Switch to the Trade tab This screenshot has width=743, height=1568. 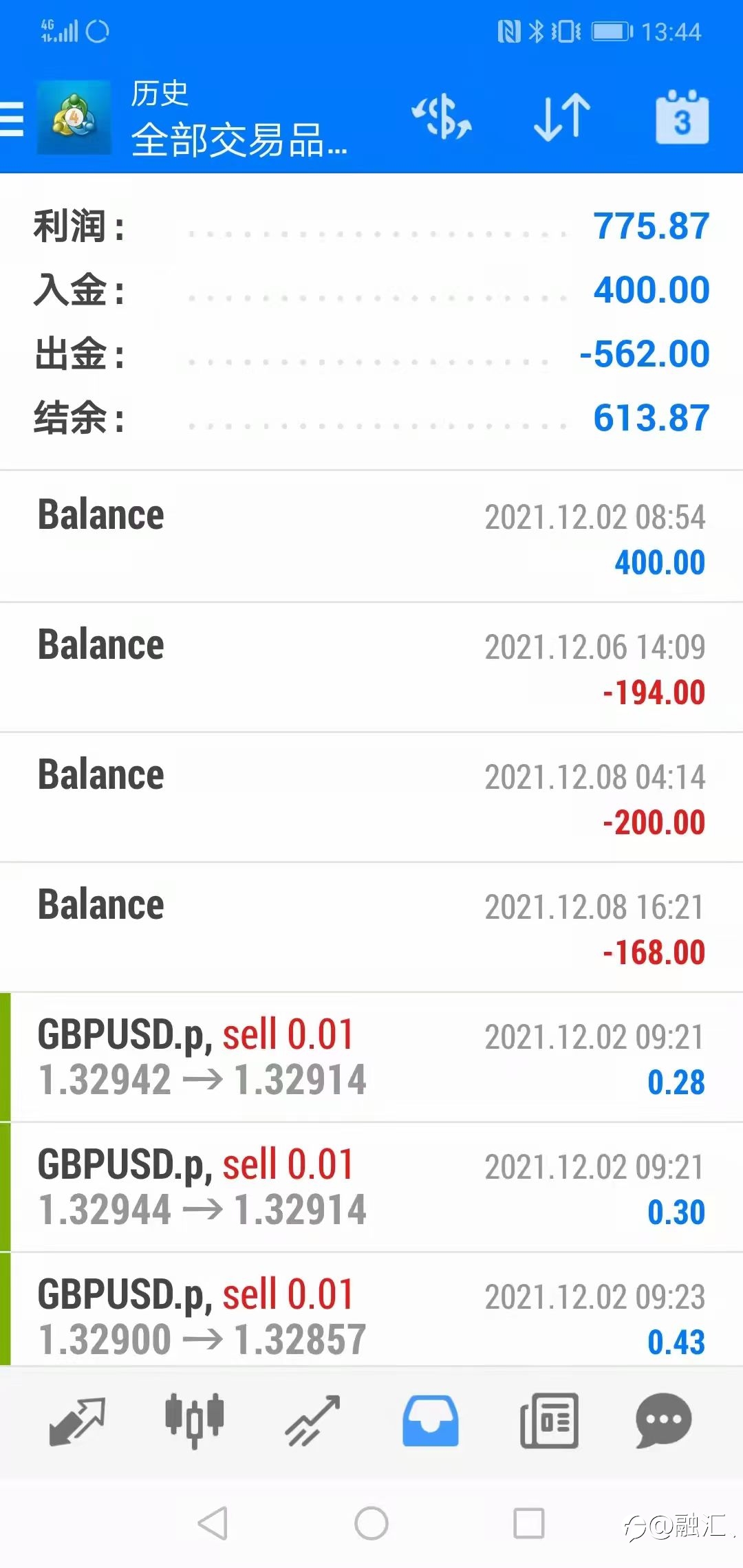[x=313, y=1421]
